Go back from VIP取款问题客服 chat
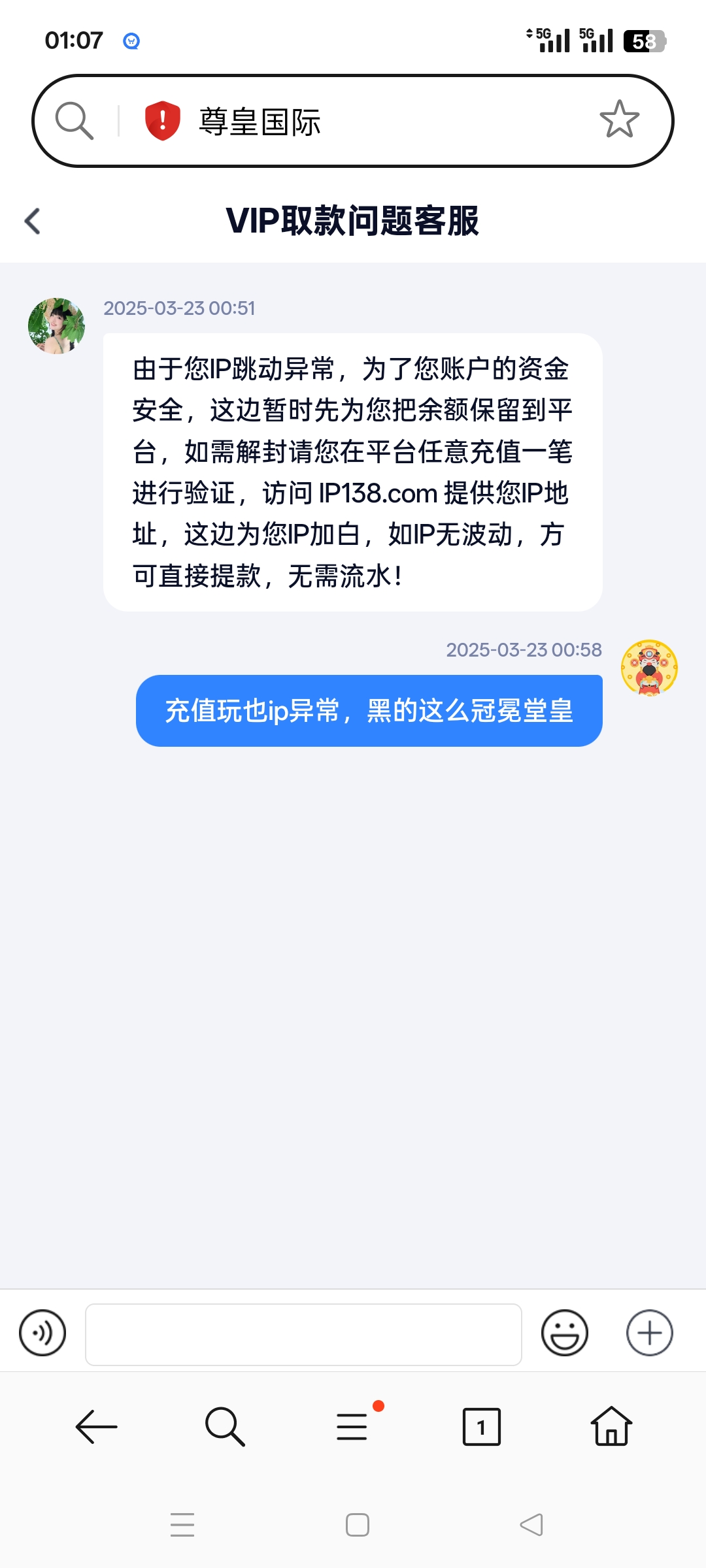The image size is (706, 1568). coord(33,221)
